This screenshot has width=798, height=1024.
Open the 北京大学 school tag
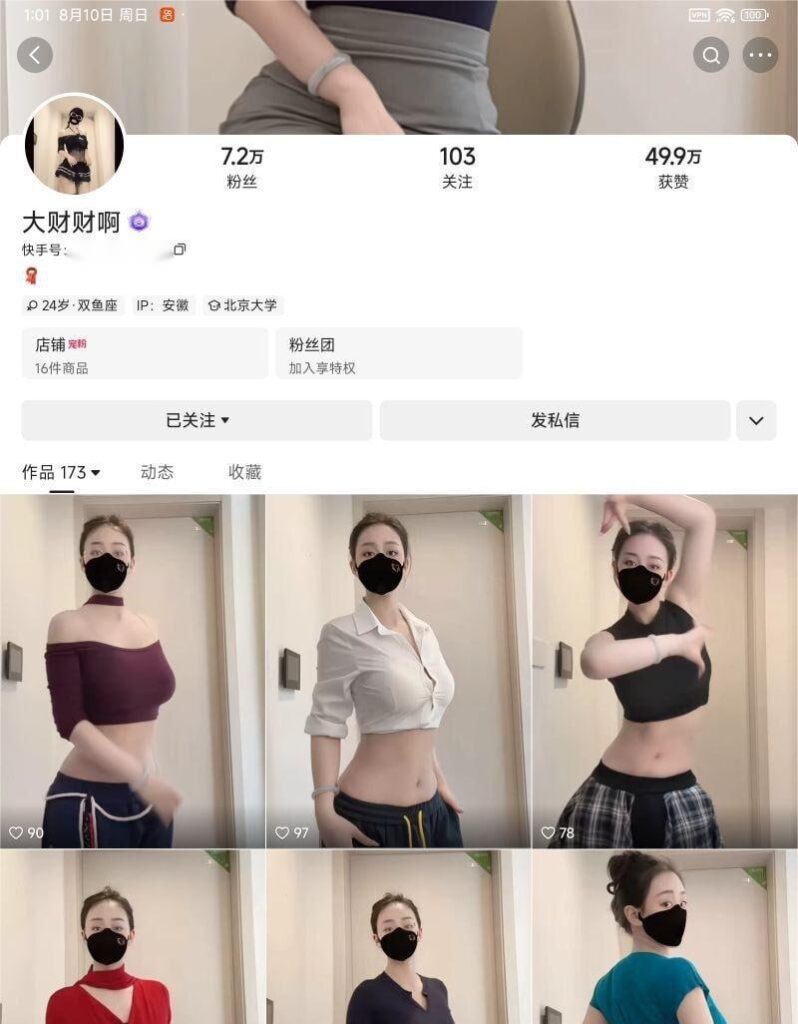[x=243, y=305]
